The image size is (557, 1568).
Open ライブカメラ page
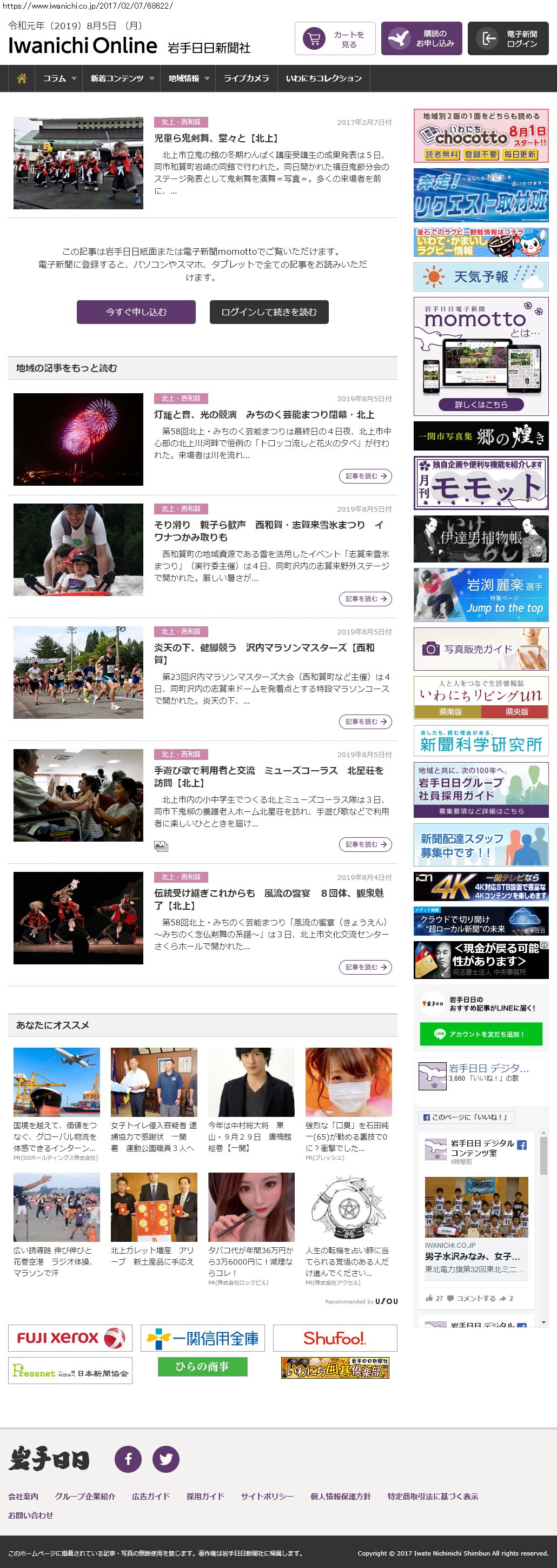(x=246, y=78)
